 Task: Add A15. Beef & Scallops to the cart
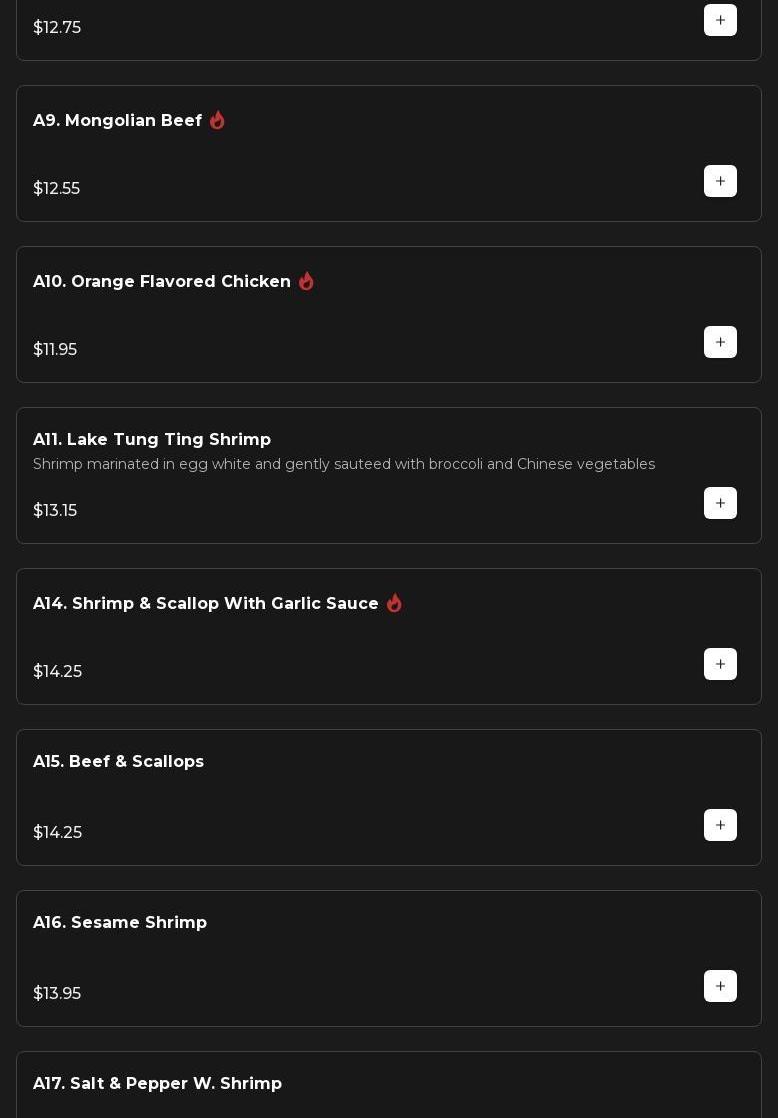[720, 825]
